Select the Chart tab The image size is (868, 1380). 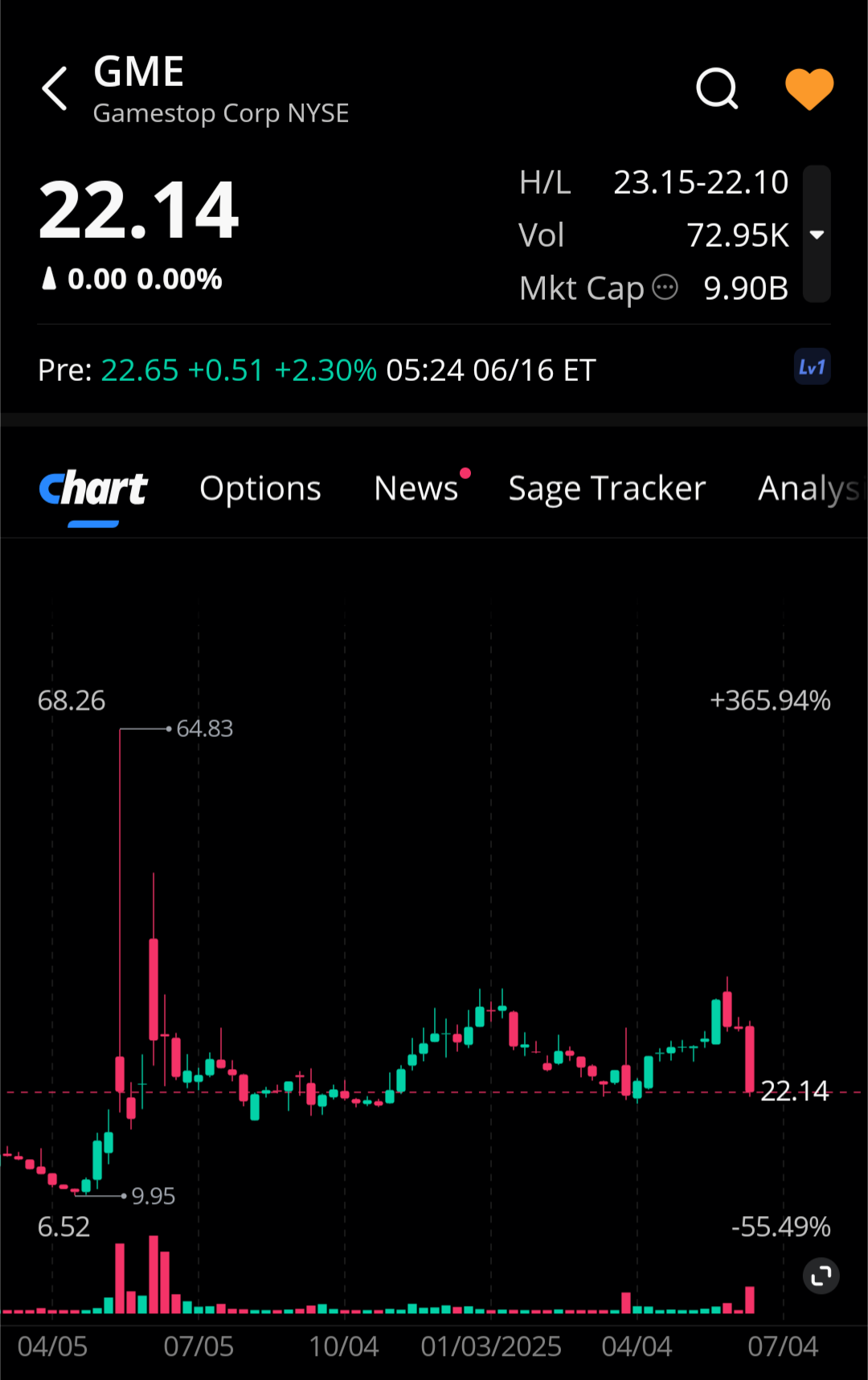pyautogui.click(x=93, y=489)
